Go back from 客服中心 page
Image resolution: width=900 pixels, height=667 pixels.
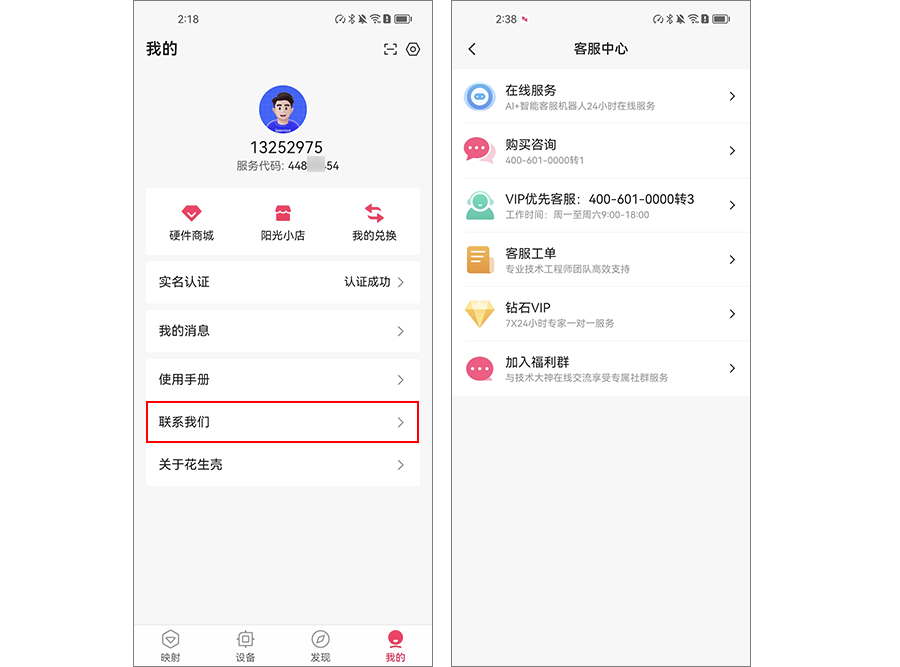coord(472,49)
